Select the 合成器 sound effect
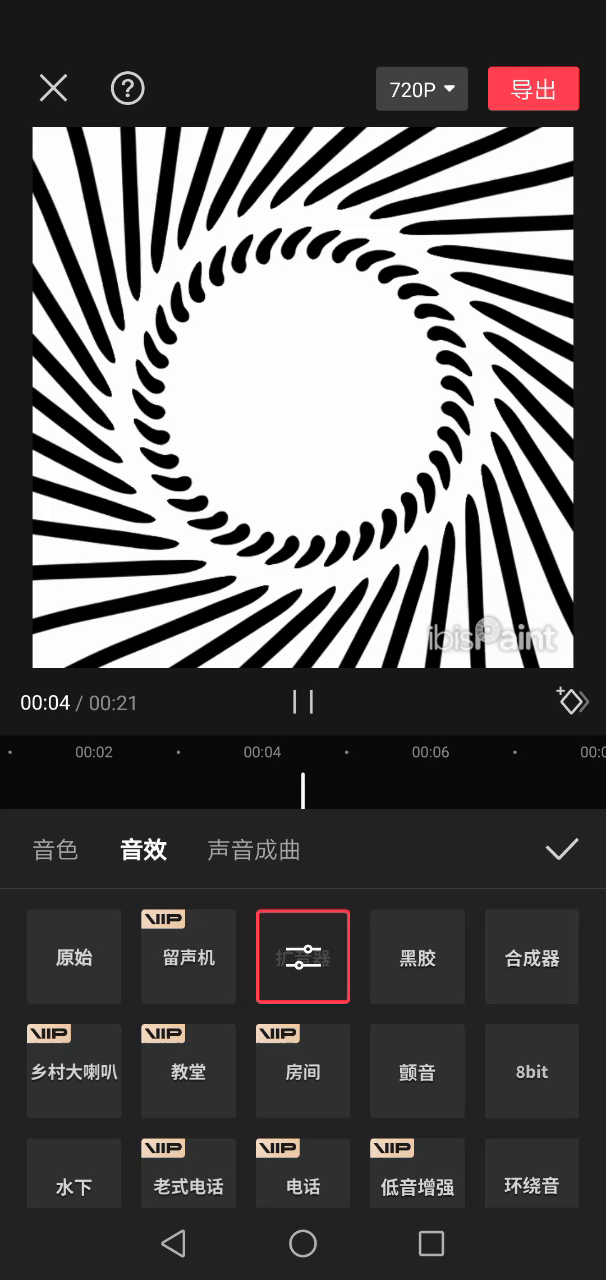Image resolution: width=606 pixels, height=1280 pixels. 532,957
